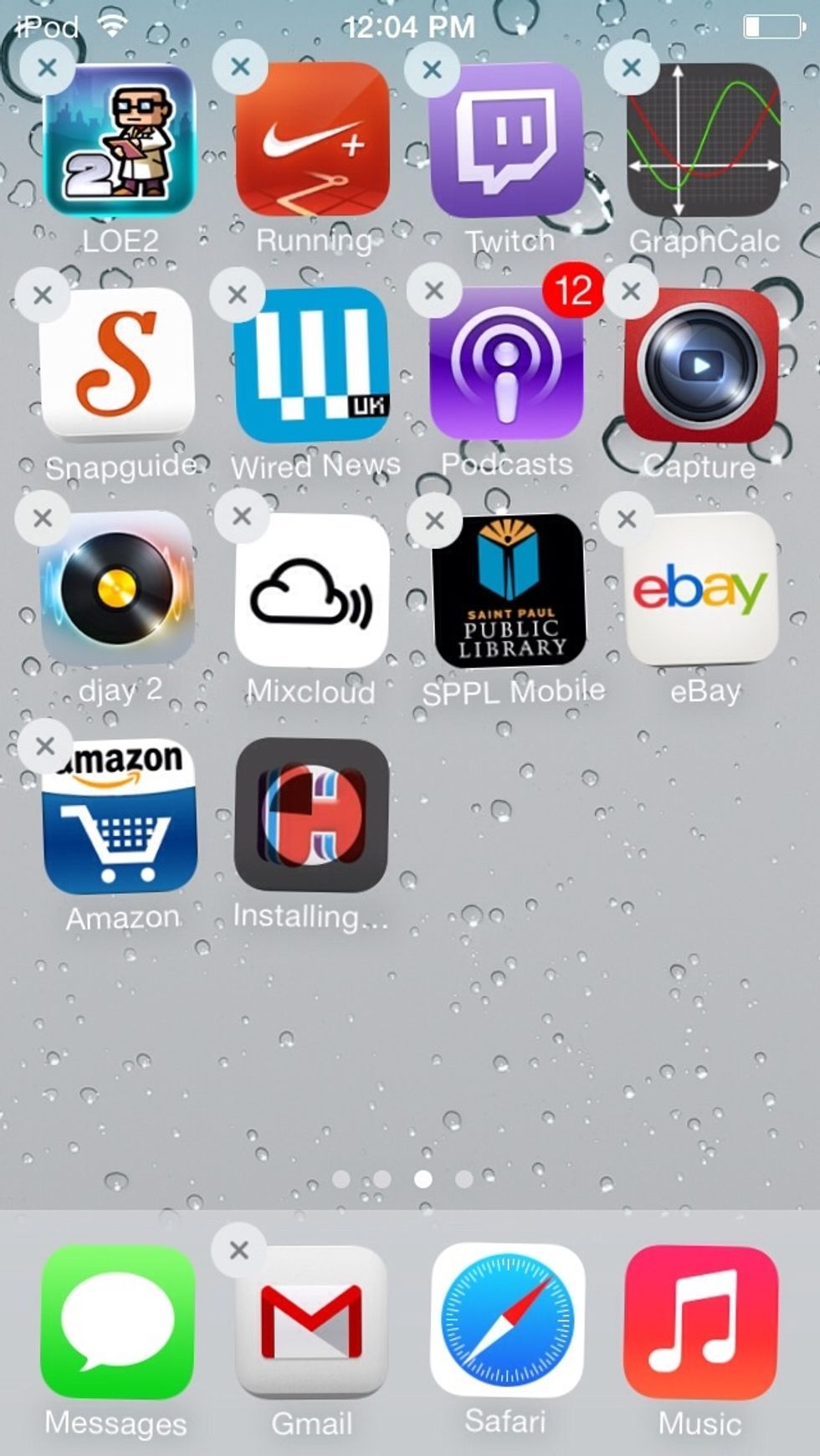Viewport: 820px width, 1456px height.
Task: Remove Wired News using its X badge
Action: click(x=238, y=294)
